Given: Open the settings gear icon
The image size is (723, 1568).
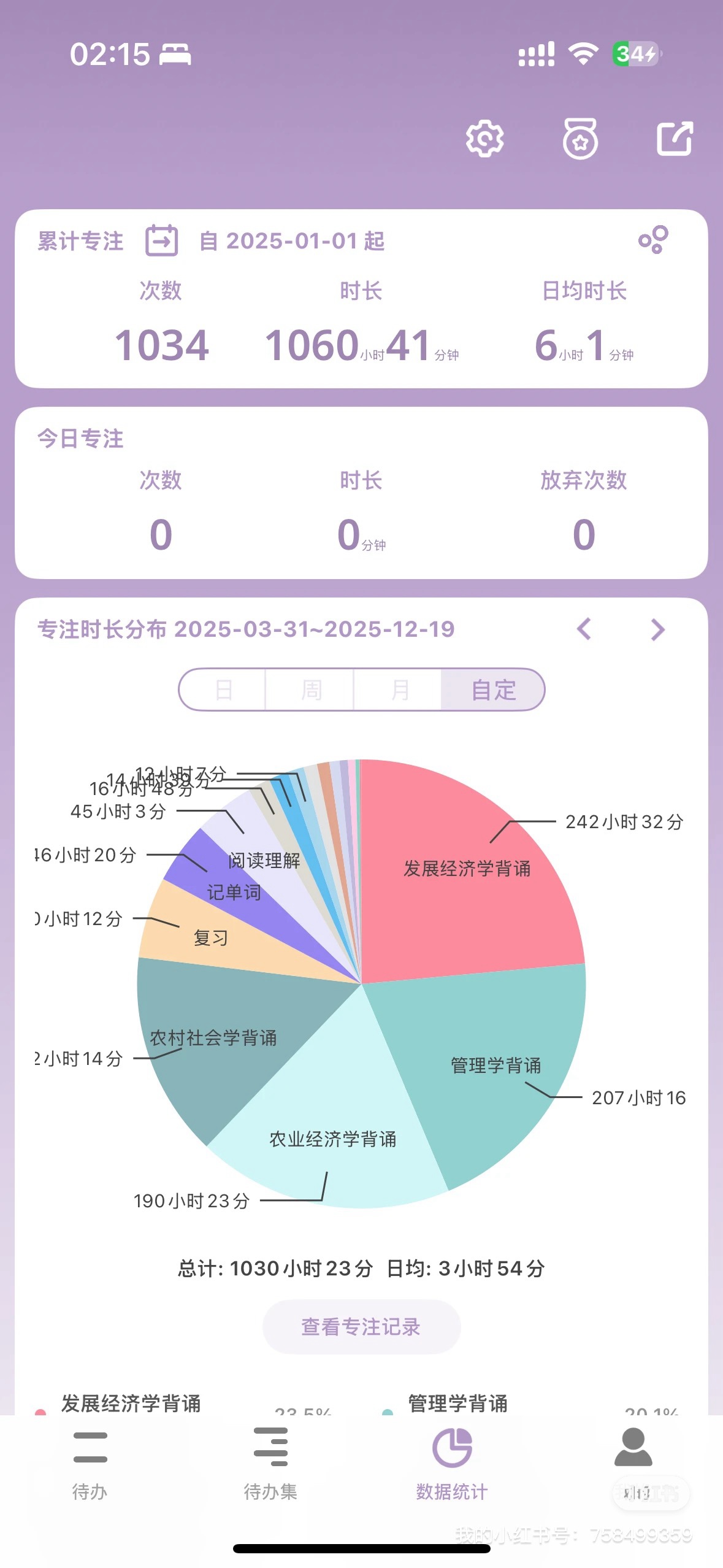Looking at the screenshot, I should [484, 139].
